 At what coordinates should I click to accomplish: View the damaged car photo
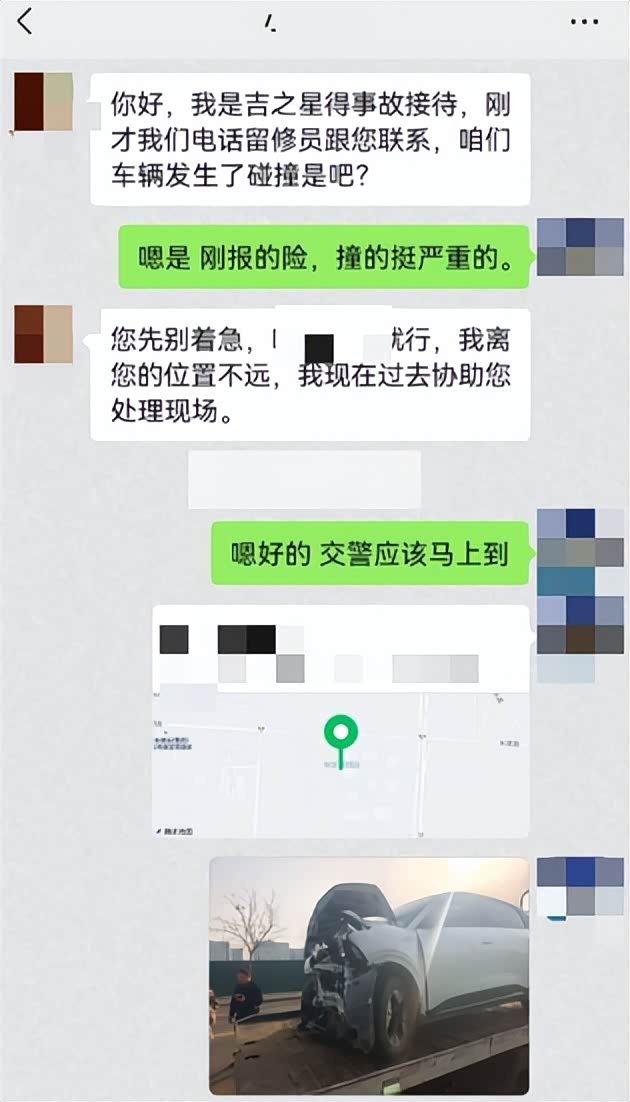(369, 975)
